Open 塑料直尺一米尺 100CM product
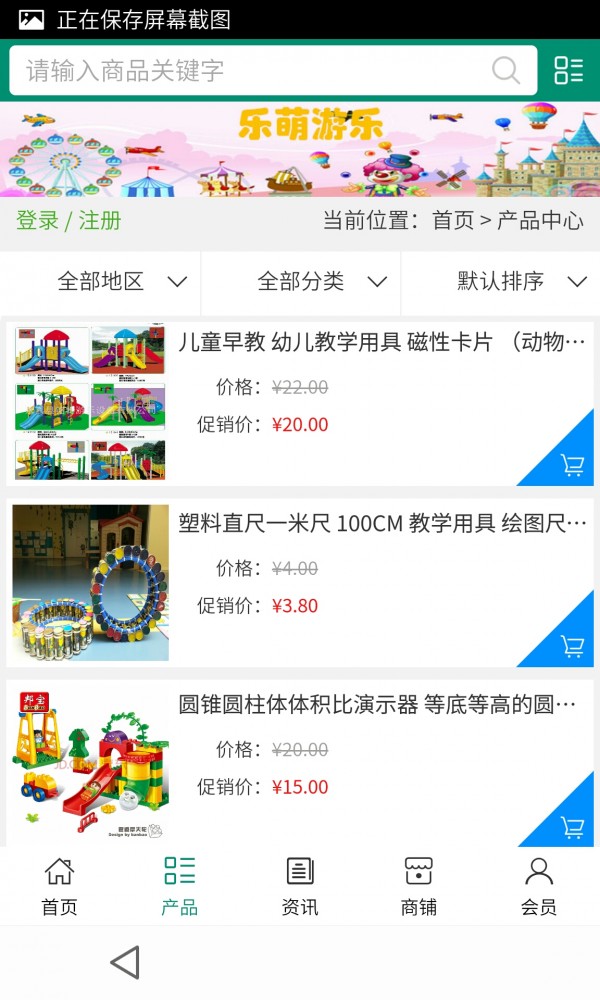The image size is (600, 1000). point(382,524)
